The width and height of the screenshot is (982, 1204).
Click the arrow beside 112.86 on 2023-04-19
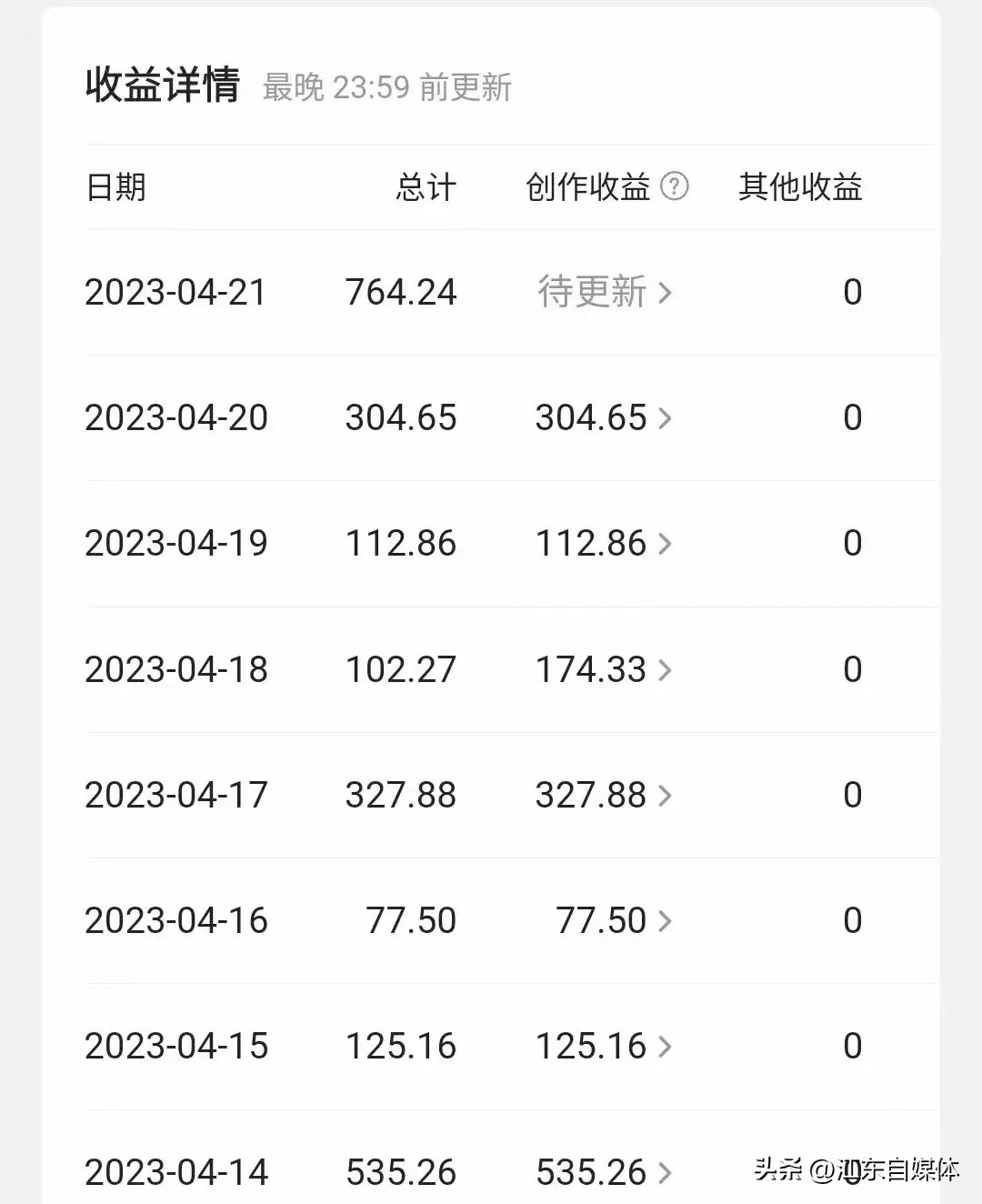pos(666,544)
